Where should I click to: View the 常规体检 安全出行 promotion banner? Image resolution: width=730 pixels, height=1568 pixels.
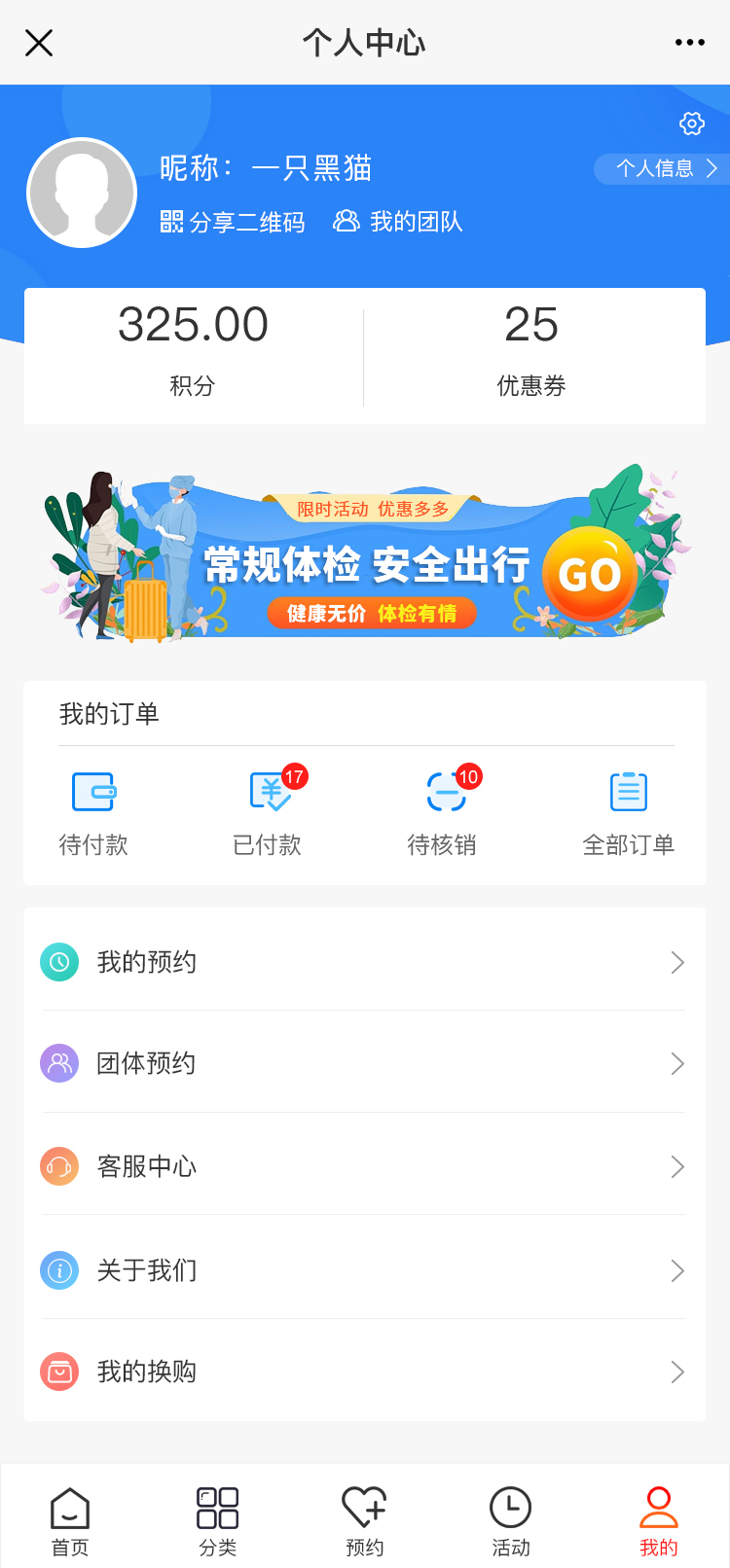pyautogui.click(x=365, y=556)
